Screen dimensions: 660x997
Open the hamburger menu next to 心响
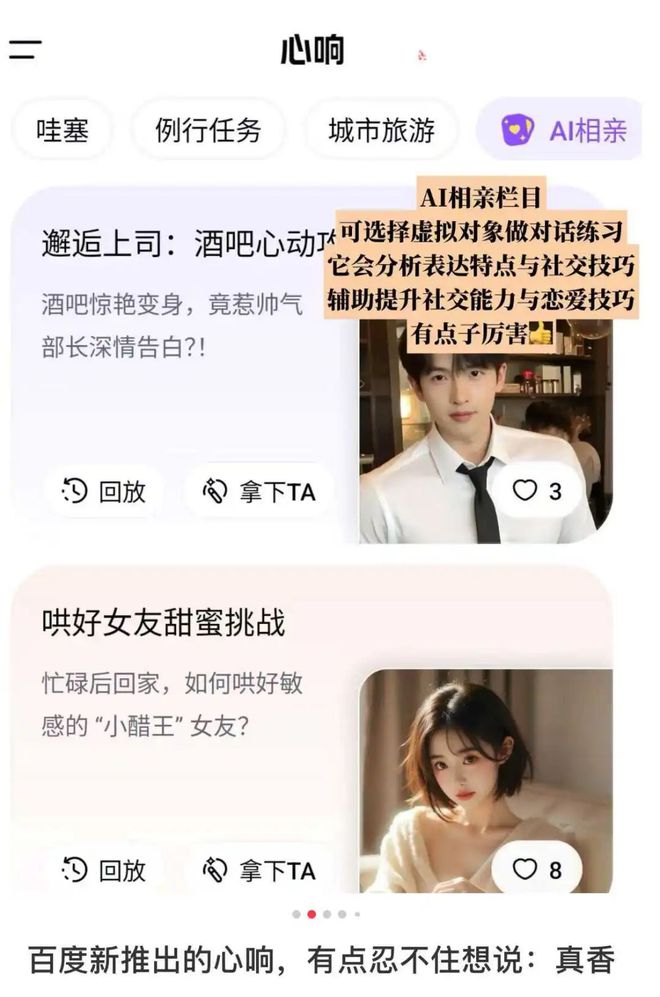click(25, 49)
